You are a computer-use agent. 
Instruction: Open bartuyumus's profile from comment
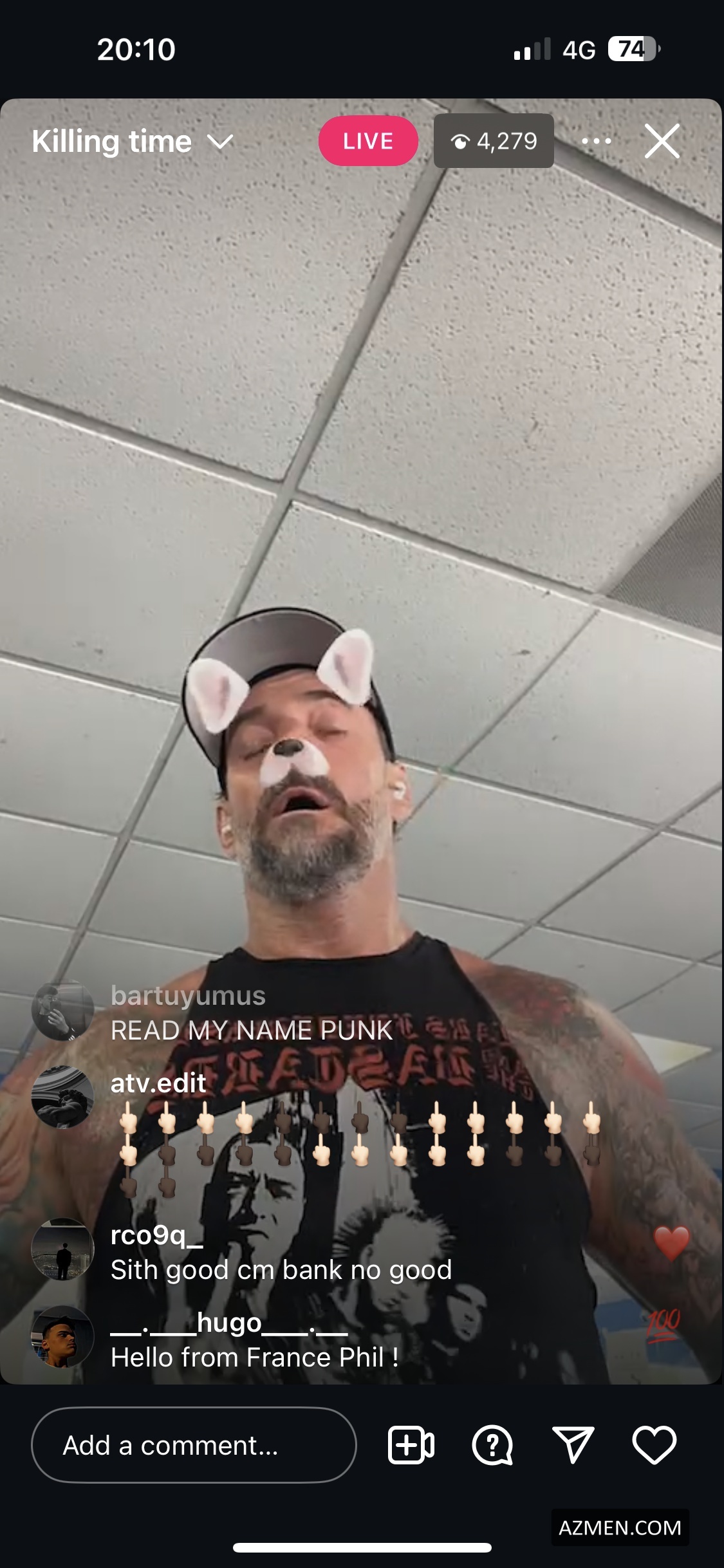[63, 1011]
